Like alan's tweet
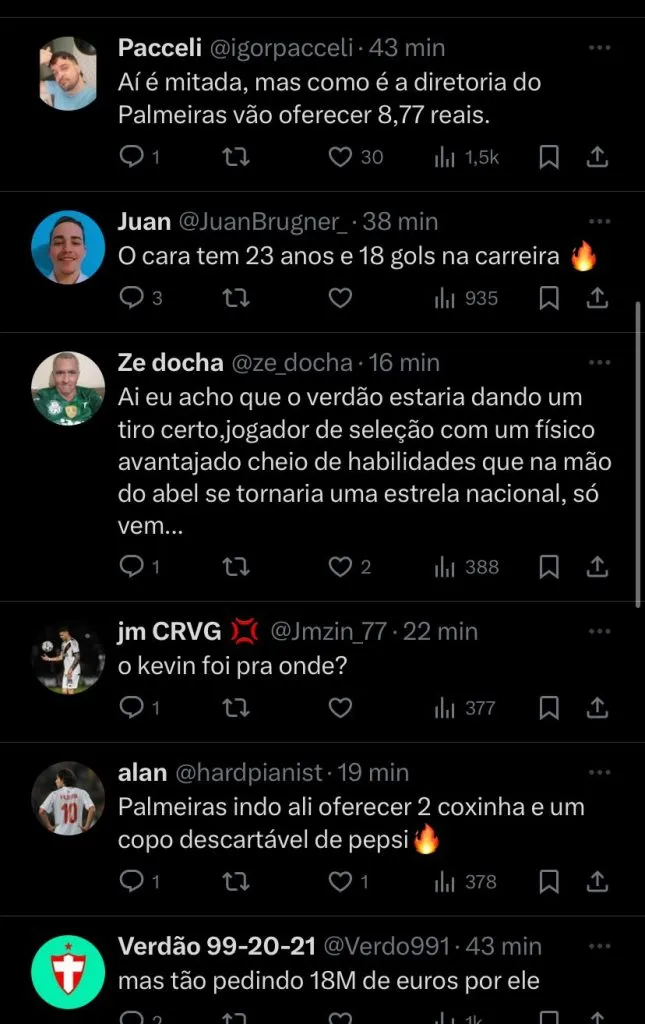 click(341, 881)
